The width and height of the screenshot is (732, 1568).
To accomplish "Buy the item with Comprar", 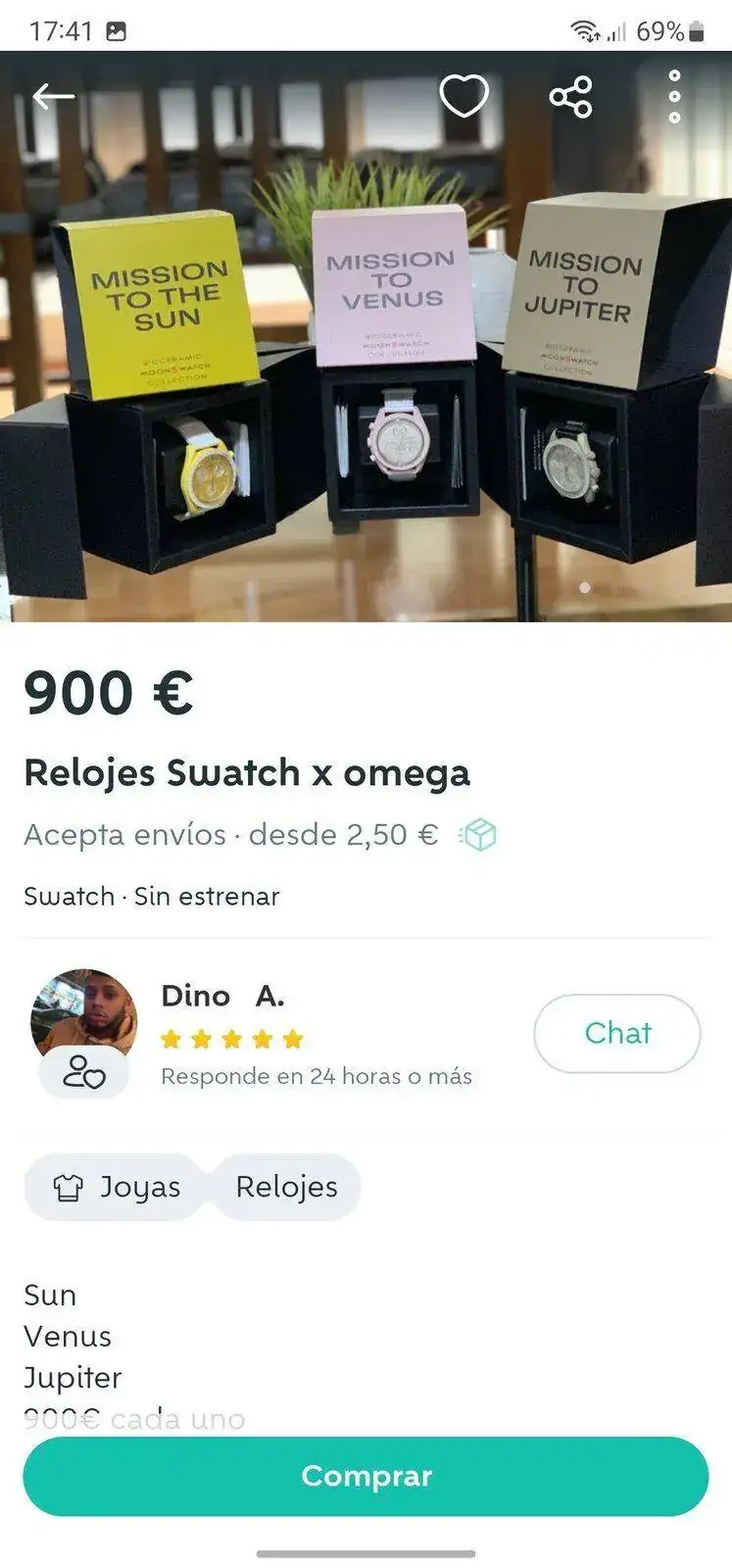I will [x=366, y=1476].
